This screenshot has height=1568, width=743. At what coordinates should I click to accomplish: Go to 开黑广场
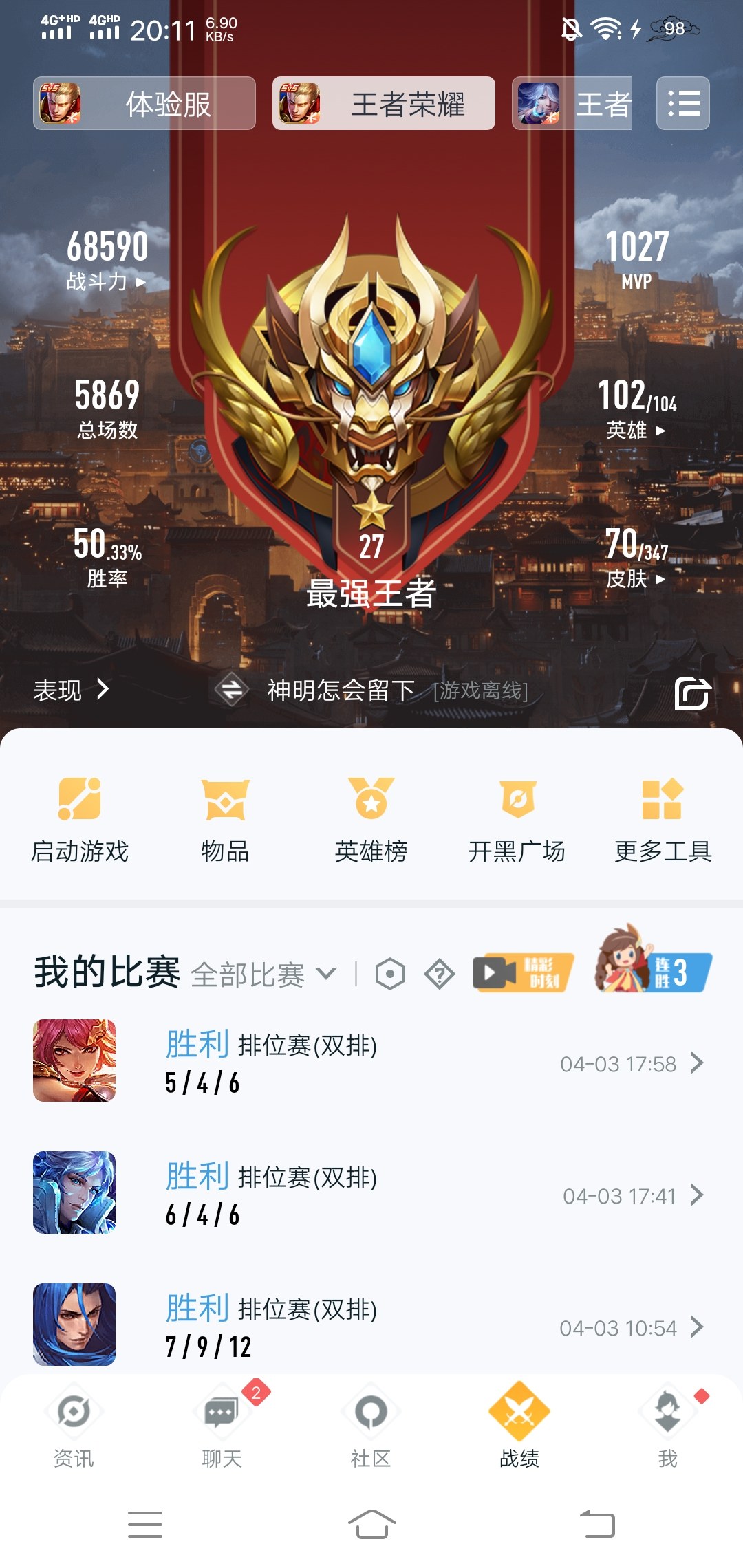point(517,820)
